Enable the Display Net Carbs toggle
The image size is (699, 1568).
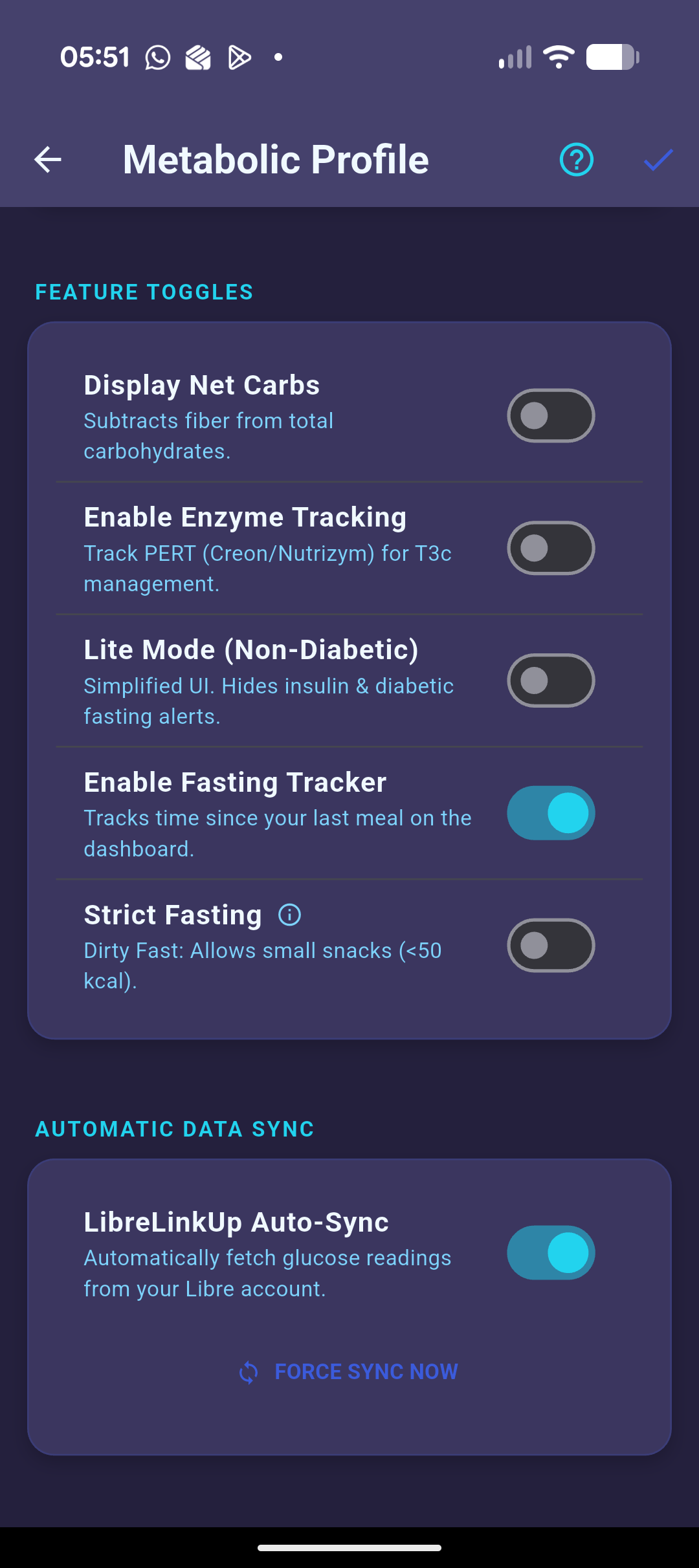coord(550,416)
